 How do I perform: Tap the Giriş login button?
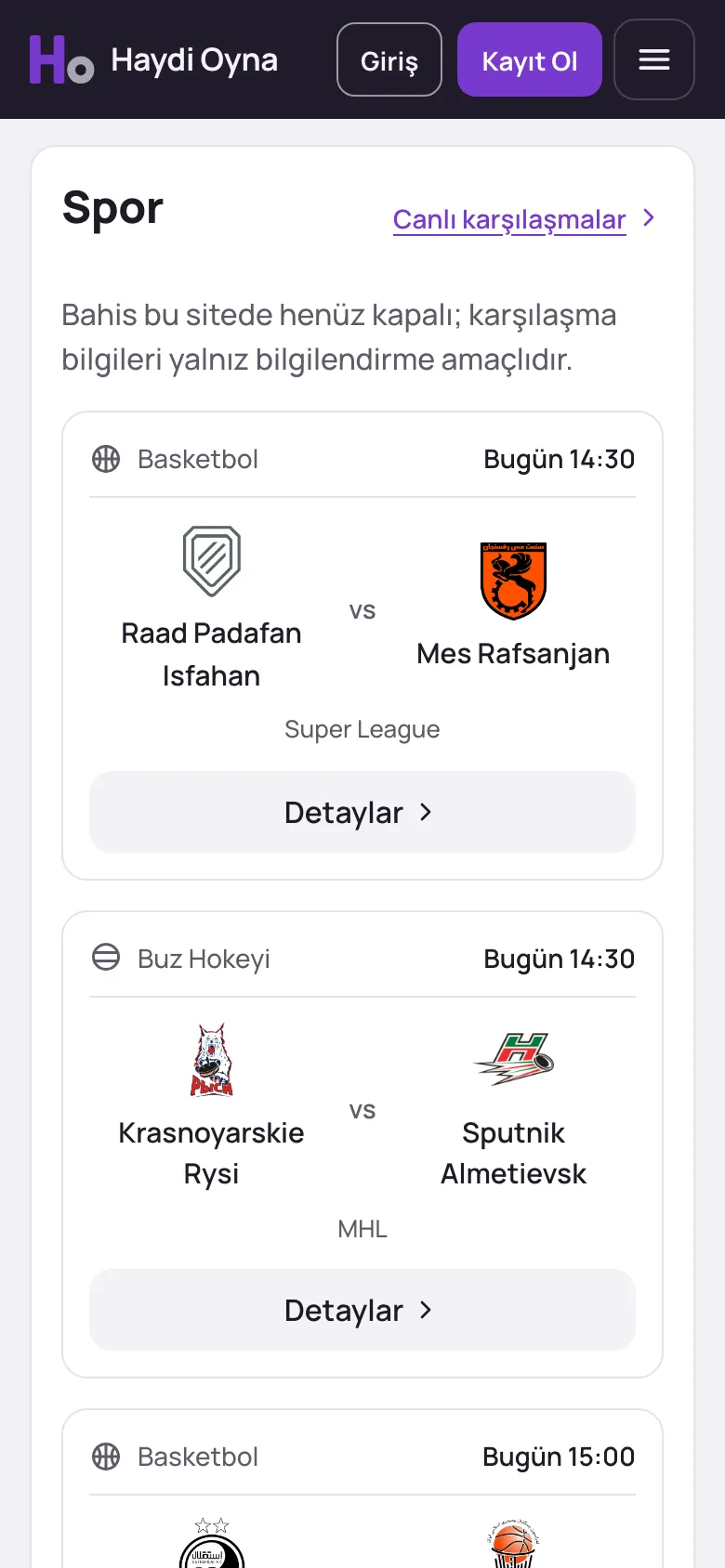pyautogui.click(x=389, y=59)
